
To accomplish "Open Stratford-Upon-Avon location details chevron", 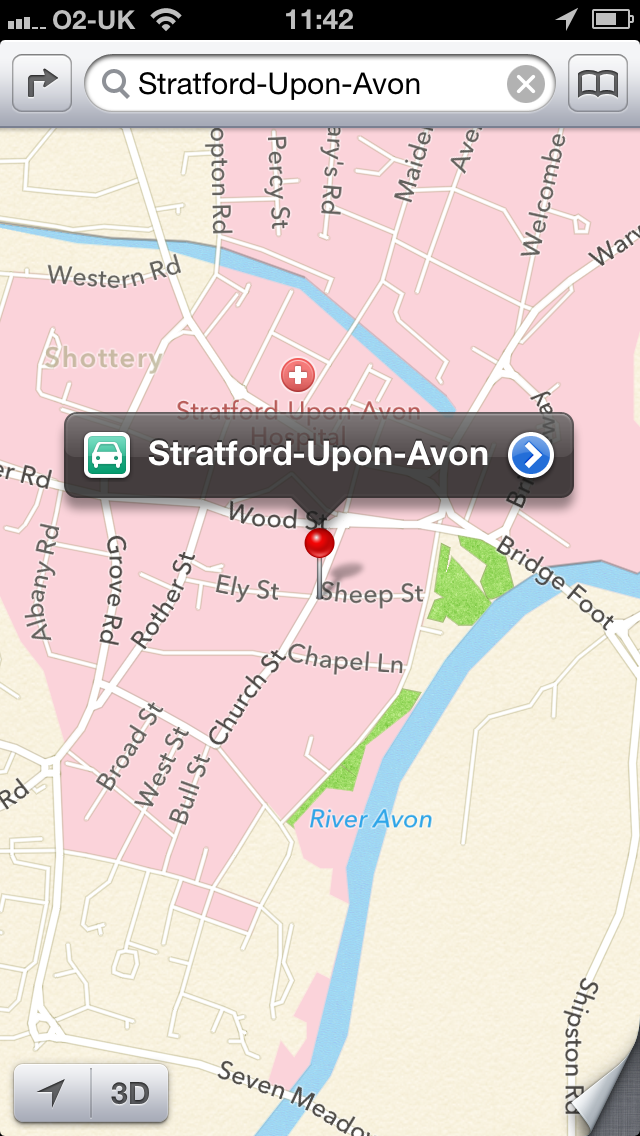I will click(531, 455).
